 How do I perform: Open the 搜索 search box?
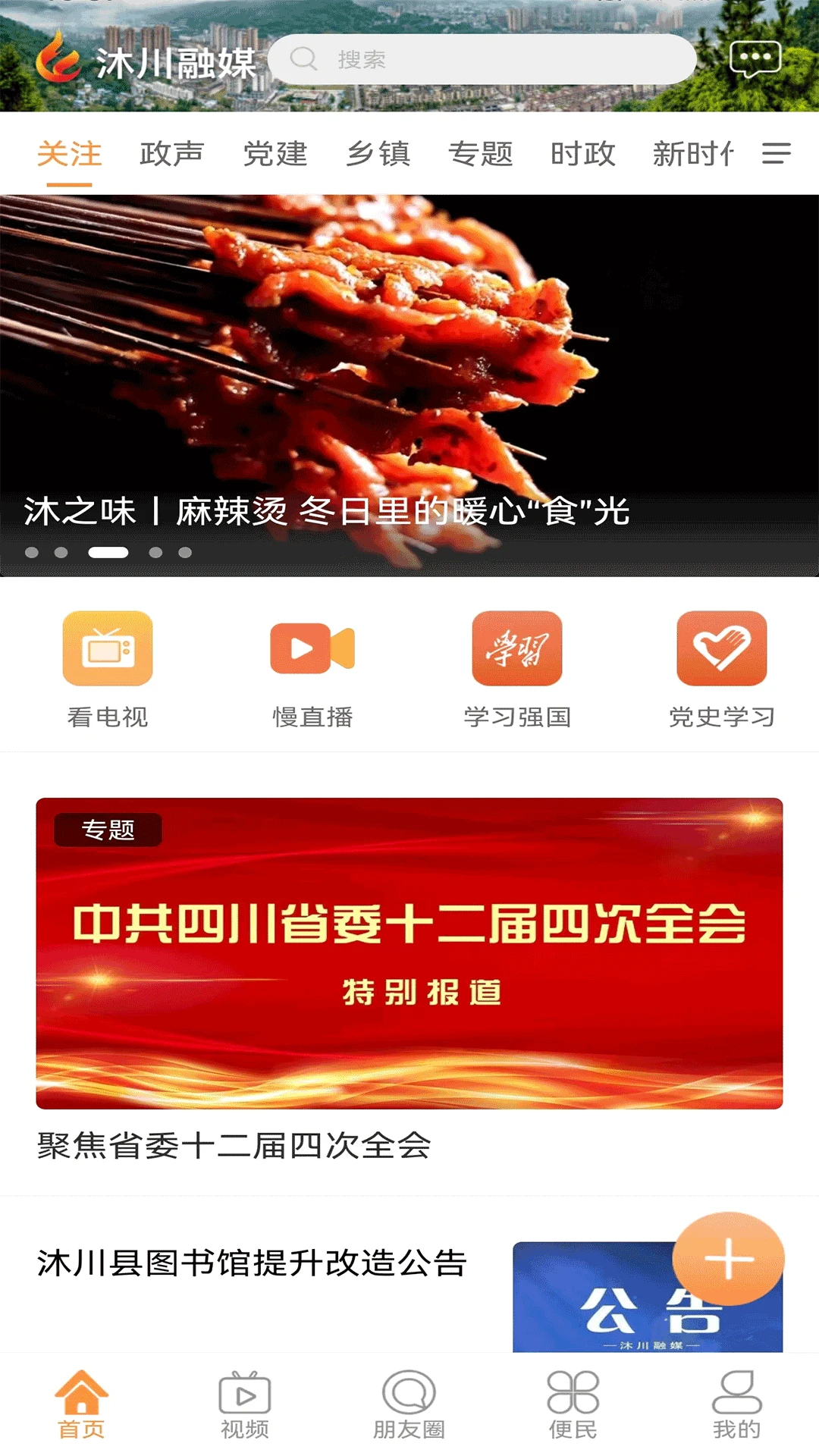(482, 59)
